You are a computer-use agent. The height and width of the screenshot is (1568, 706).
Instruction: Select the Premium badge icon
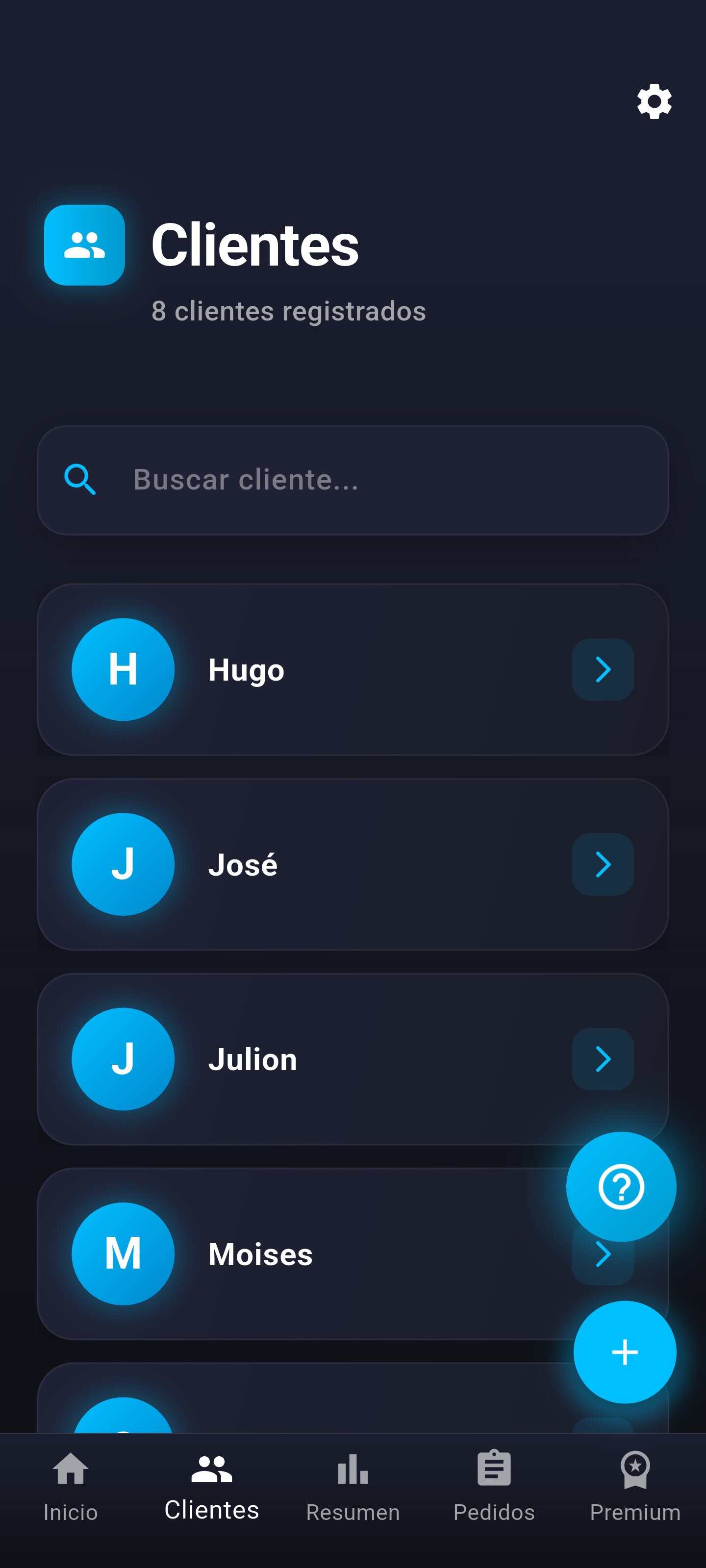(x=635, y=1469)
